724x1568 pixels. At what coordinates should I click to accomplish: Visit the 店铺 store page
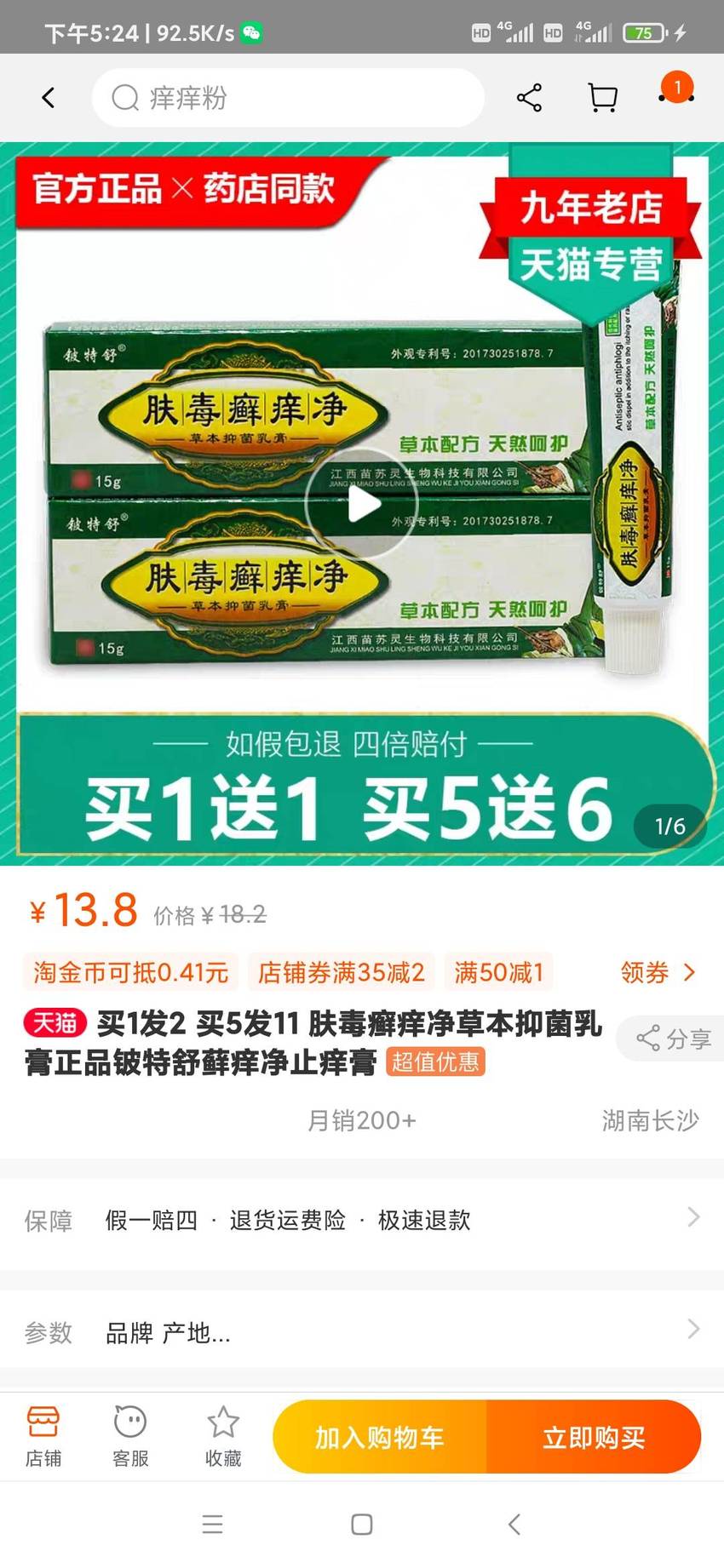pyautogui.click(x=43, y=1437)
